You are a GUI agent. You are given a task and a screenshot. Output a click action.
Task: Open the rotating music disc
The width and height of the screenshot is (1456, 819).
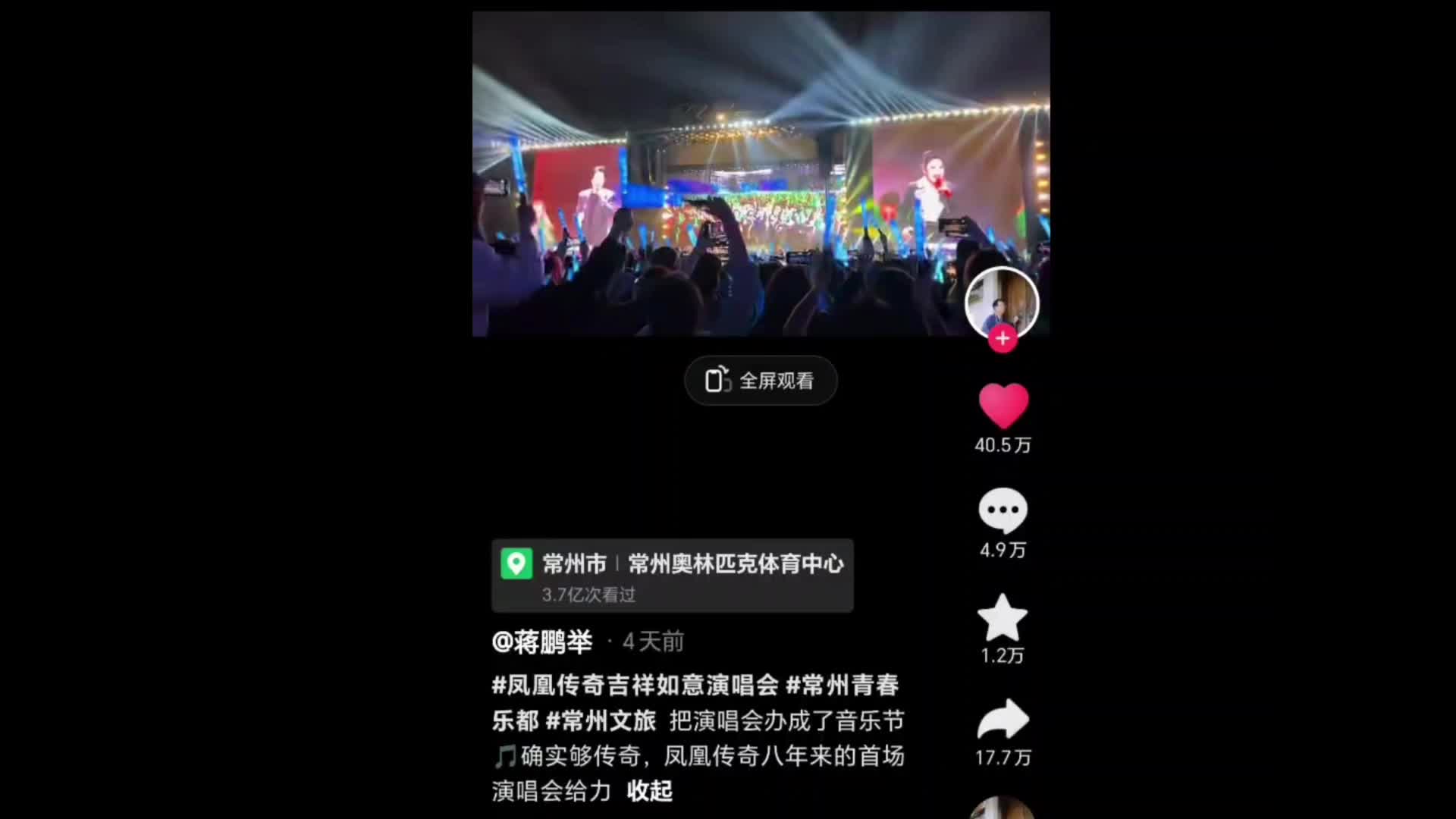[x=1003, y=810]
